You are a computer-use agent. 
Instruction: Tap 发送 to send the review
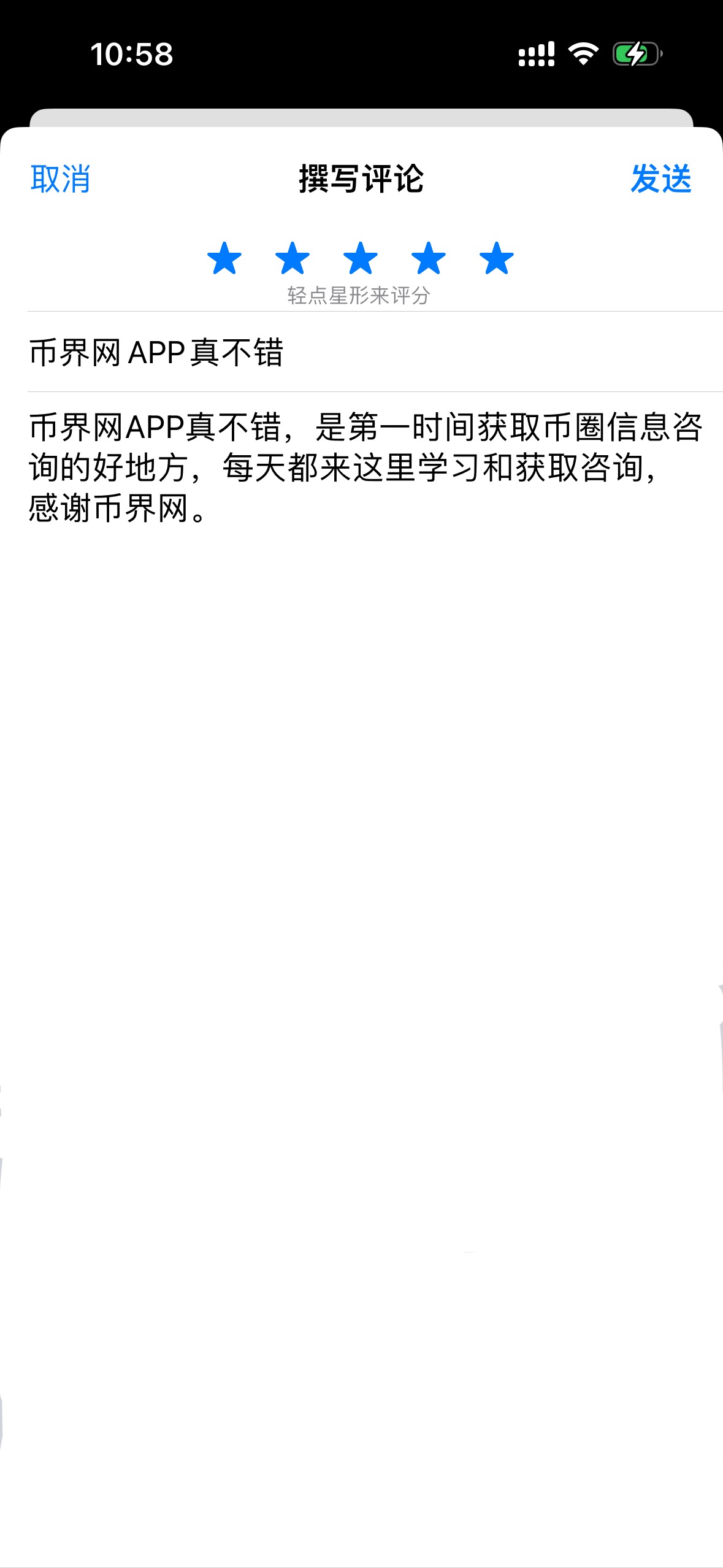pos(660,179)
